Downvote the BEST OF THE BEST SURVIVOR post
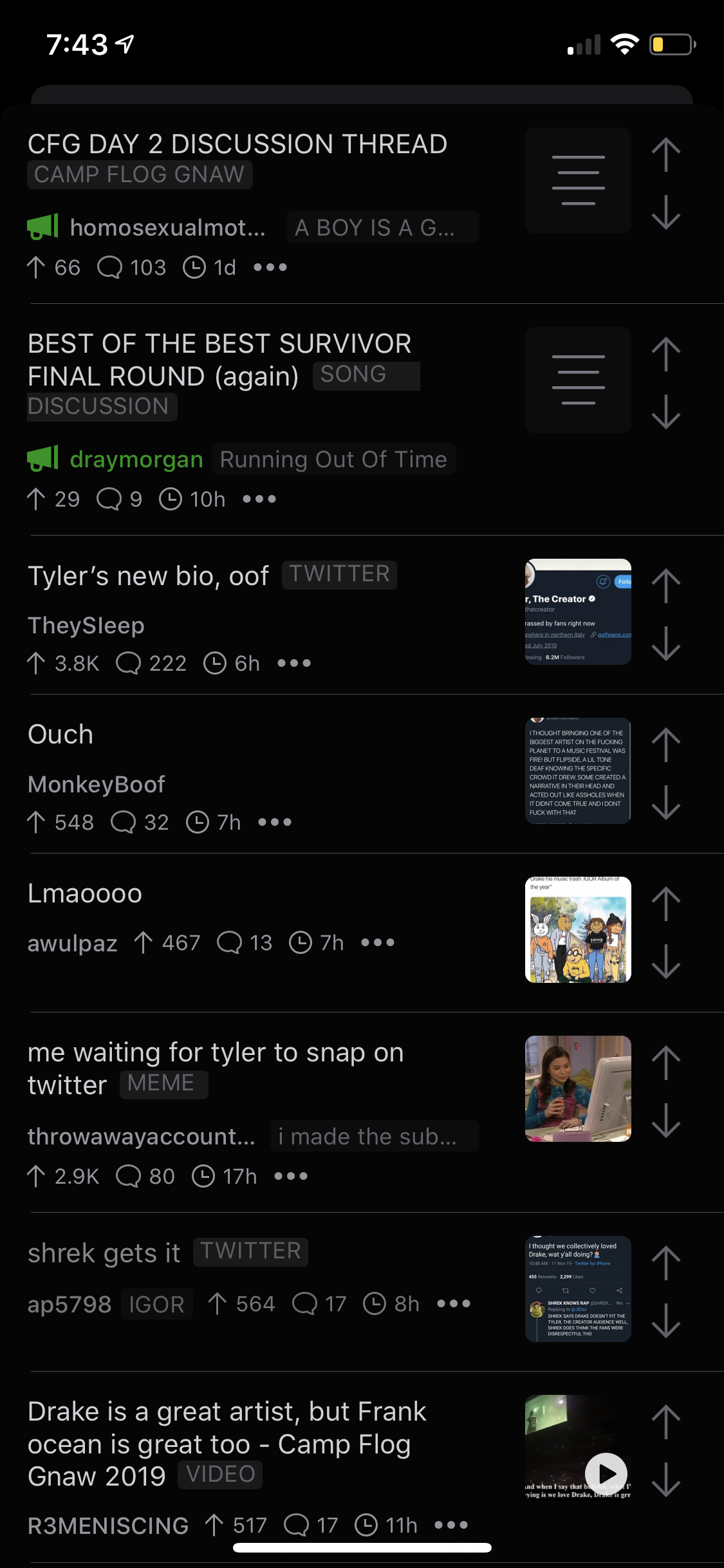The width and height of the screenshot is (724, 1568). click(x=665, y=411)
